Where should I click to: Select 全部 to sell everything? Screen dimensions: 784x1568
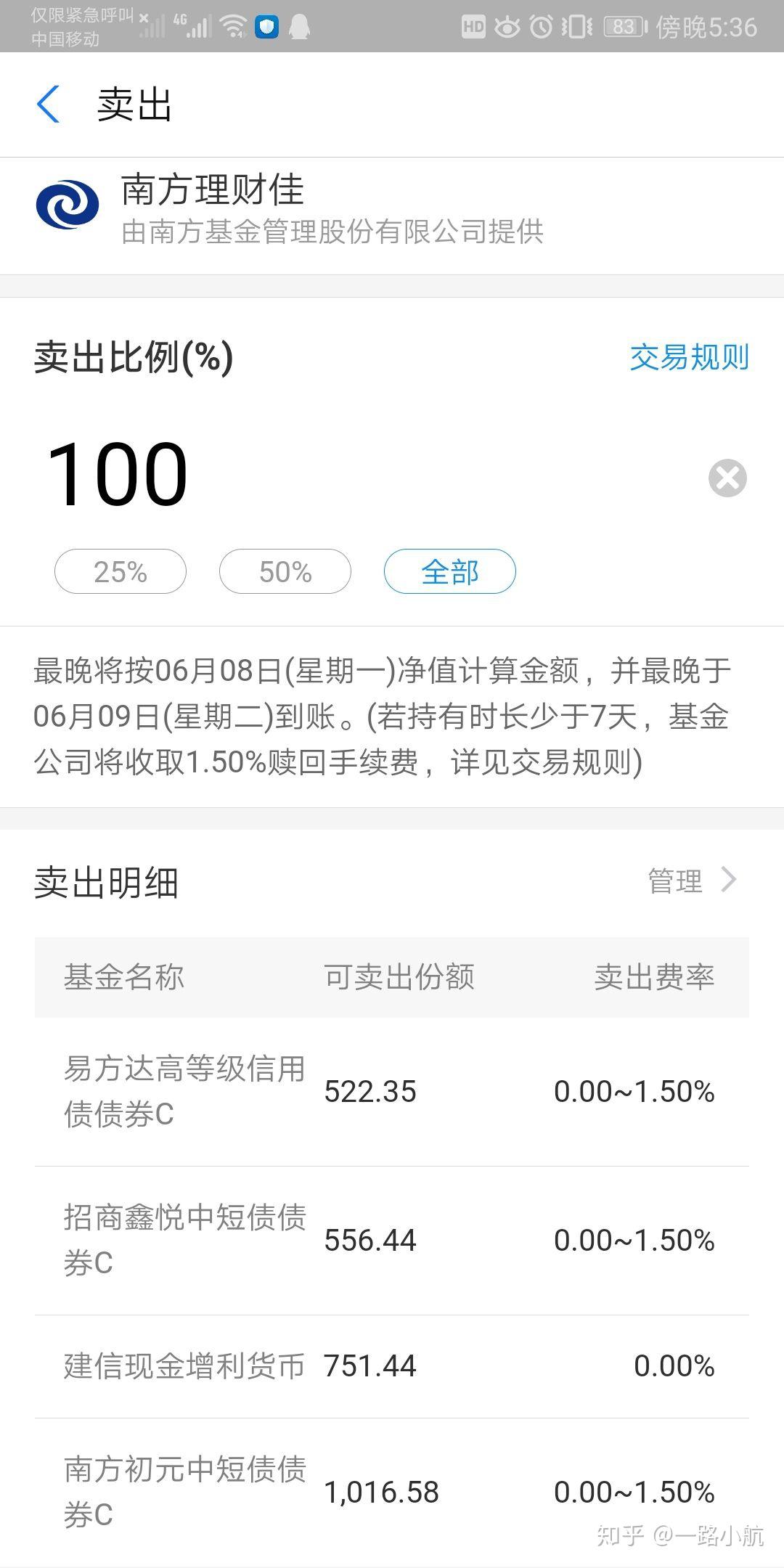(x=450, y=571)
